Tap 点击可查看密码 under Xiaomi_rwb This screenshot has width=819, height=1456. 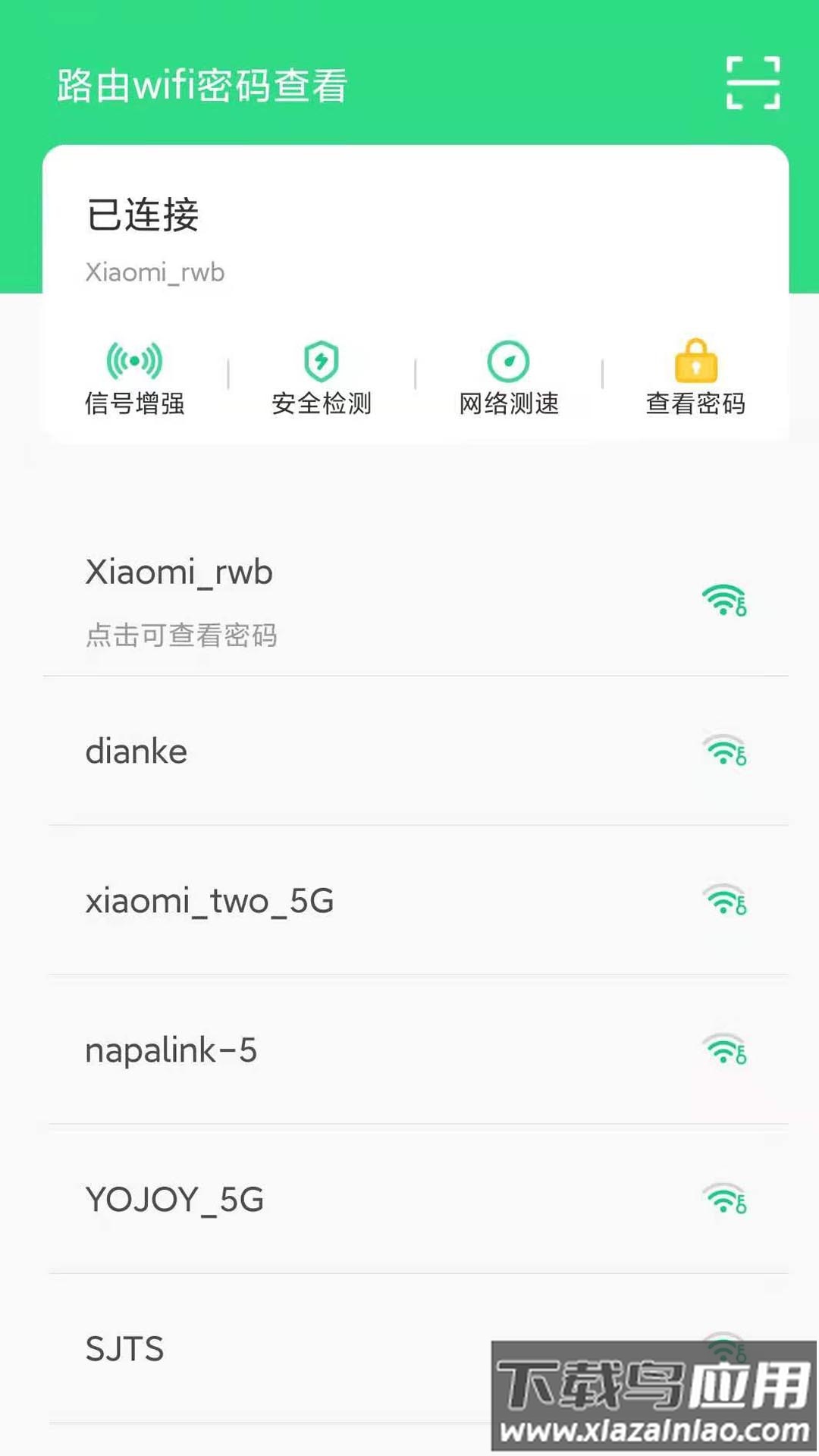tap(182, 635)
